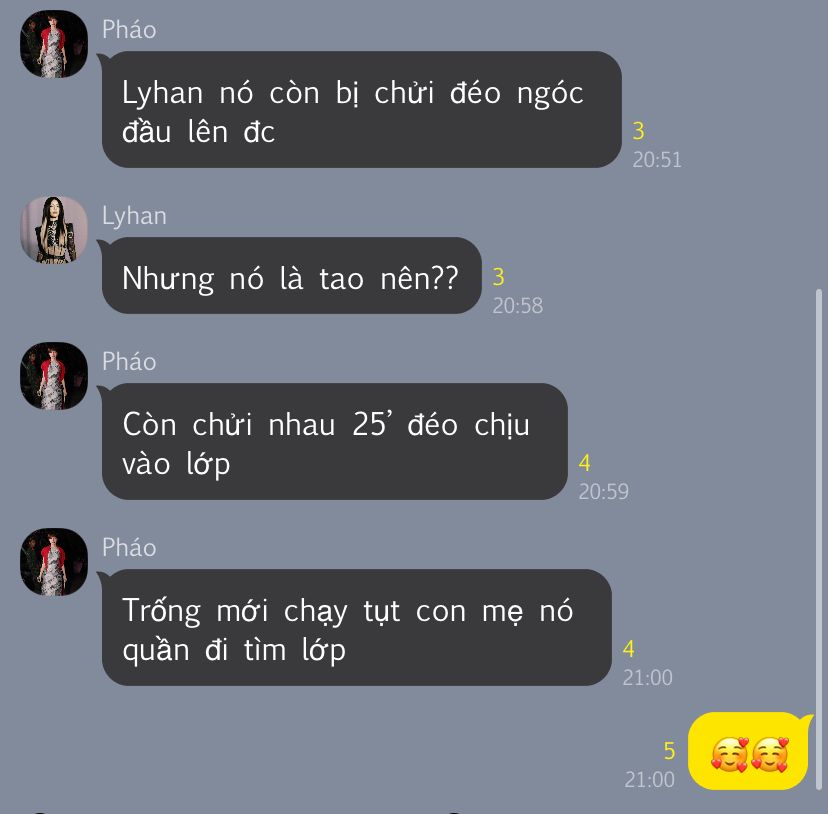Tap Pháo's avatar beside the 20:51 message

(54, 44)
